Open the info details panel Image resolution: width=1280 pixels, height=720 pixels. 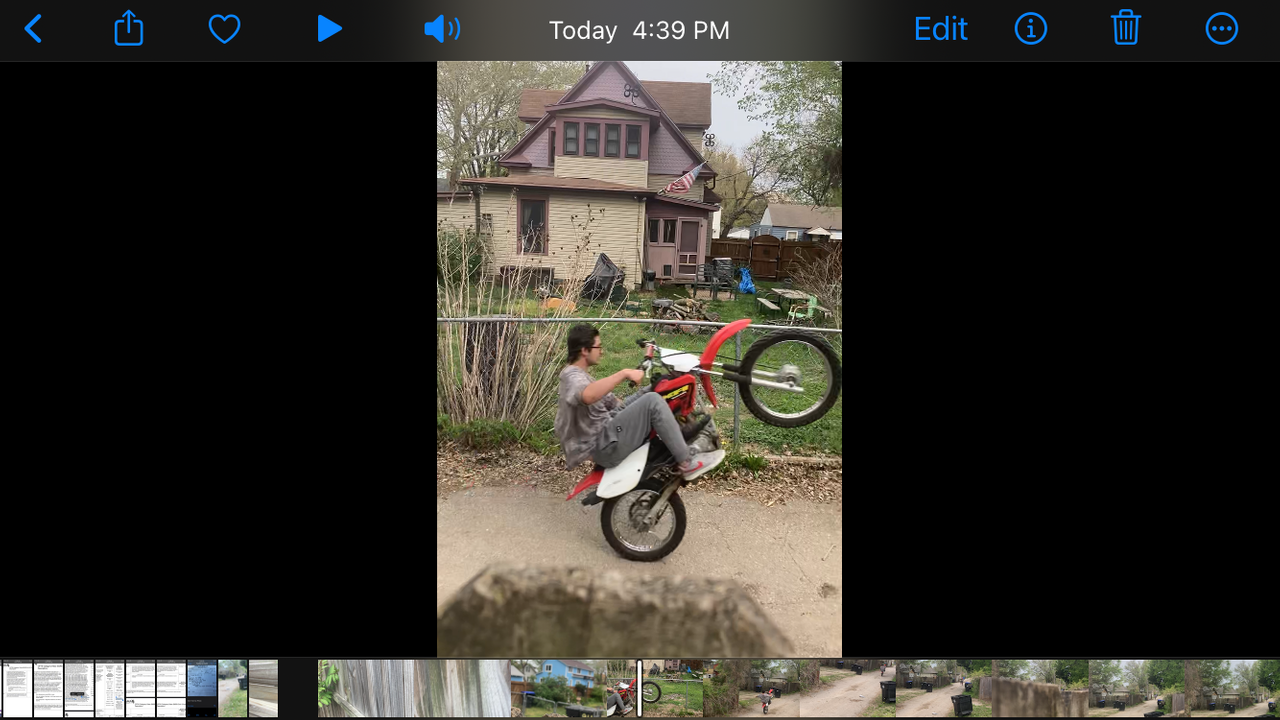pyautogui.click(x=1030, y=29)
